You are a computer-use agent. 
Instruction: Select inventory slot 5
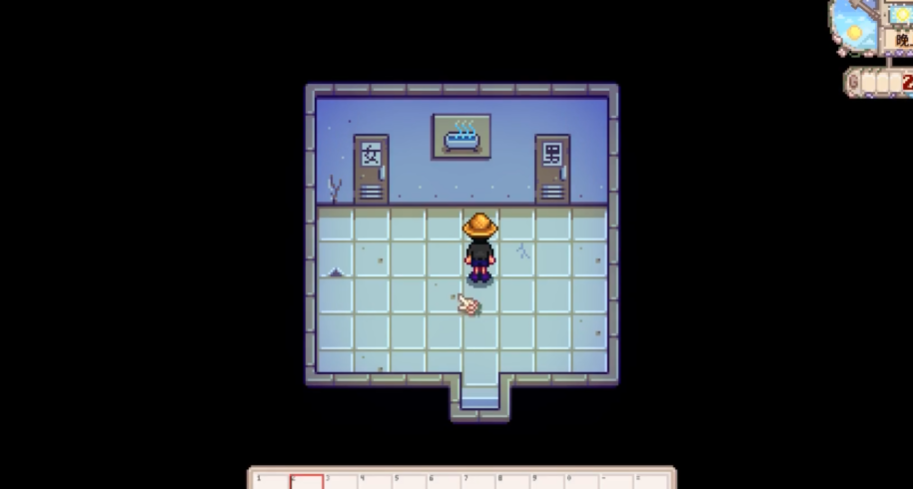(x=410, y=482)
